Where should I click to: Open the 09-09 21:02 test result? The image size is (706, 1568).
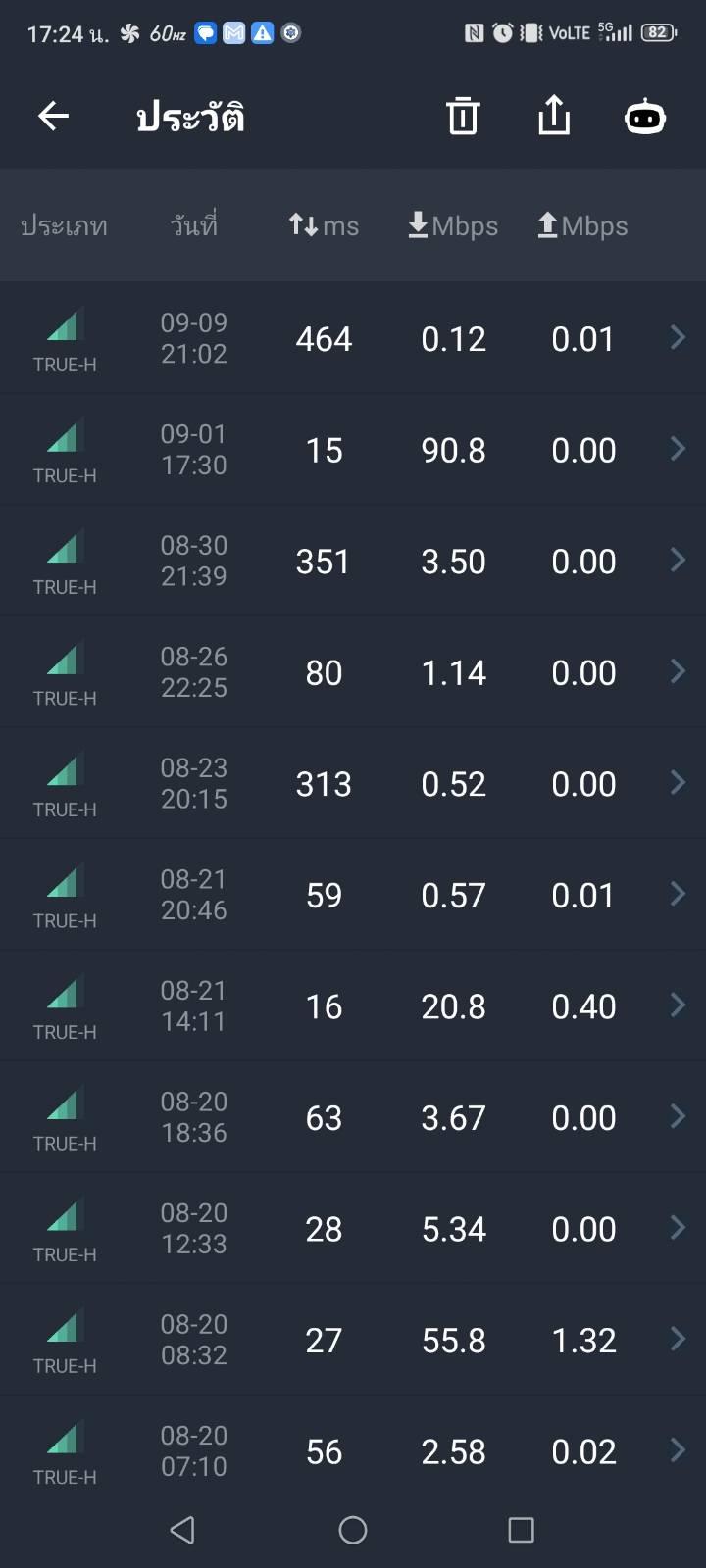point(353,339)
